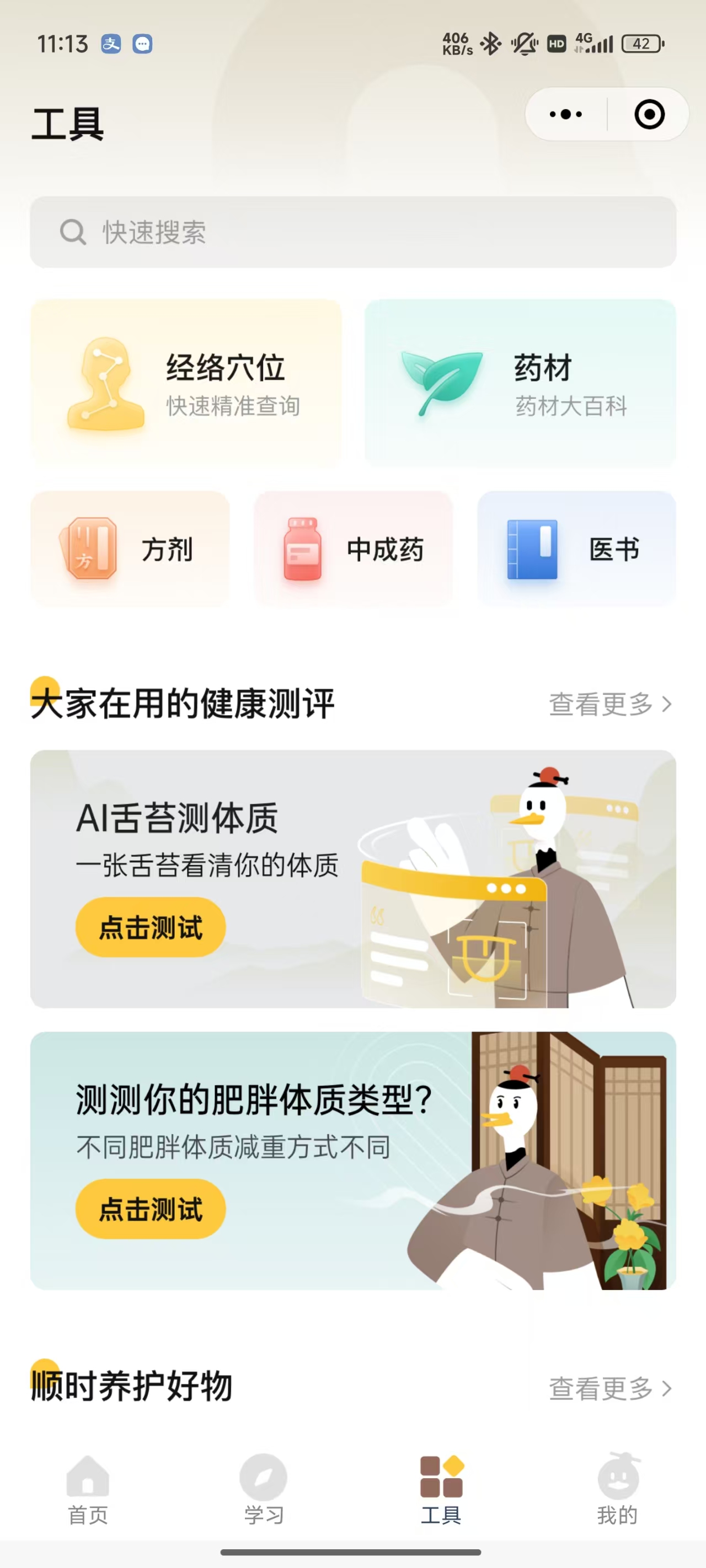The width and height of the screenshot is (706, 1568).
Task: Open the 经络穴位 tool card
Action: click(186, 383)
